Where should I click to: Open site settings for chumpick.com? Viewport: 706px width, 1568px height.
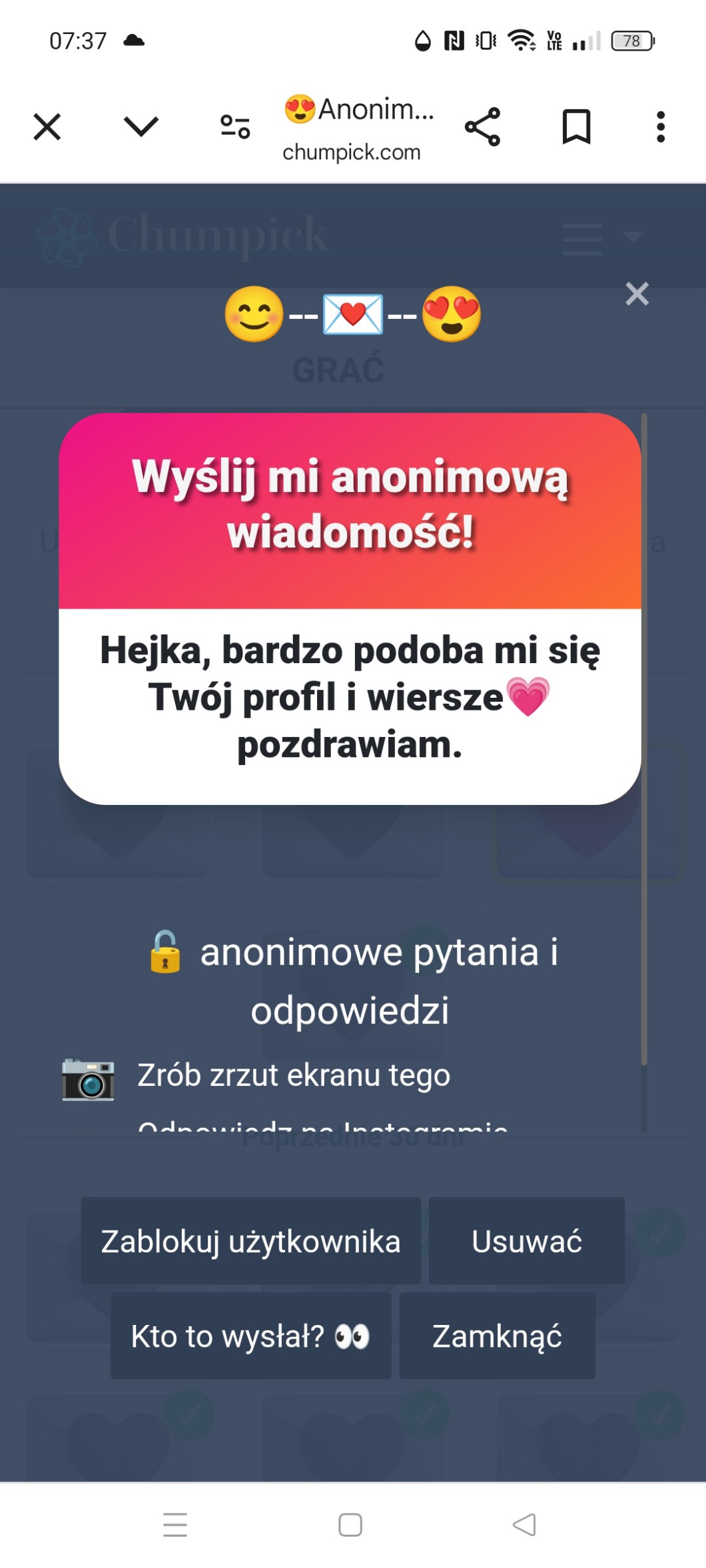point(235,127)
